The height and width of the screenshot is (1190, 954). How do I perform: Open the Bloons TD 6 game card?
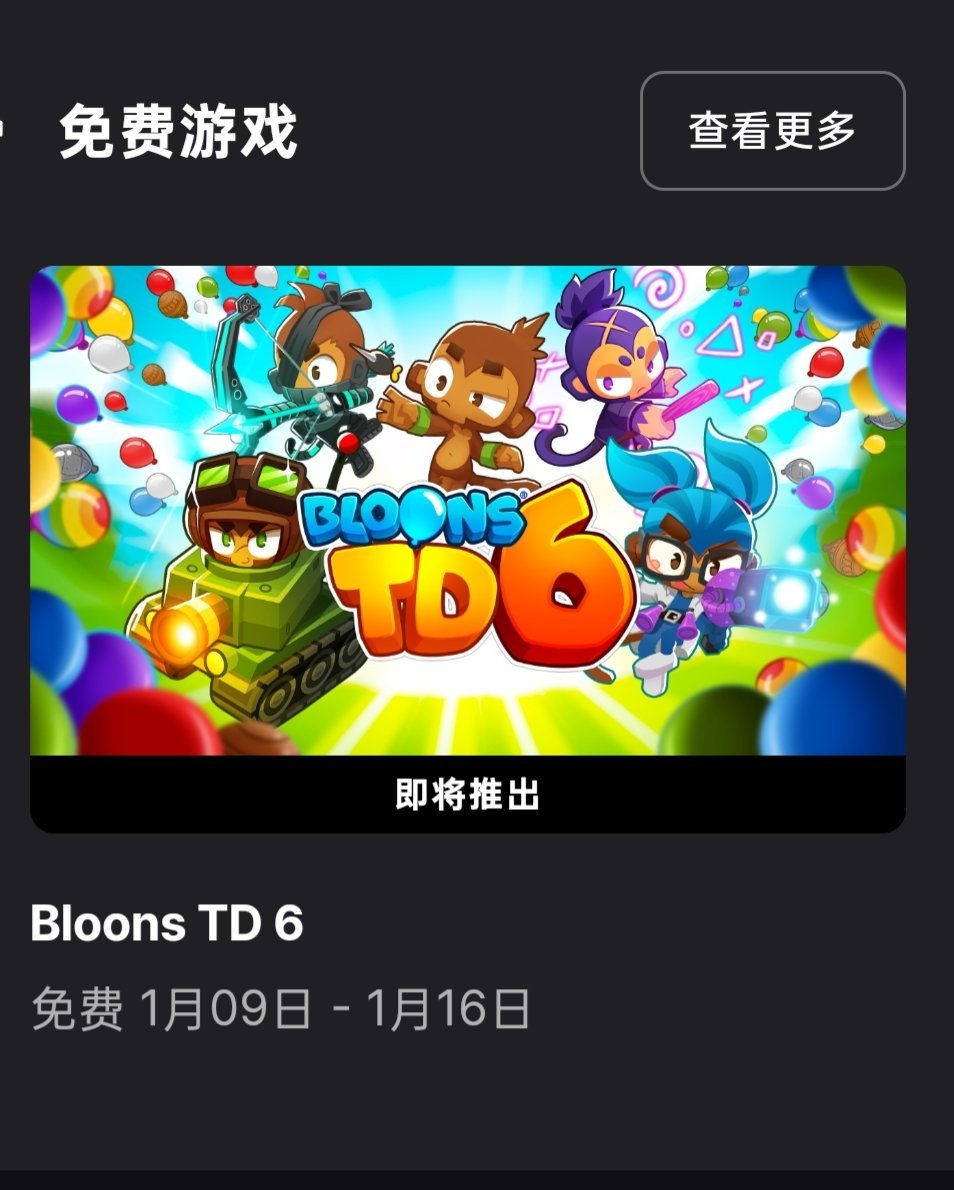click(468, 510)
